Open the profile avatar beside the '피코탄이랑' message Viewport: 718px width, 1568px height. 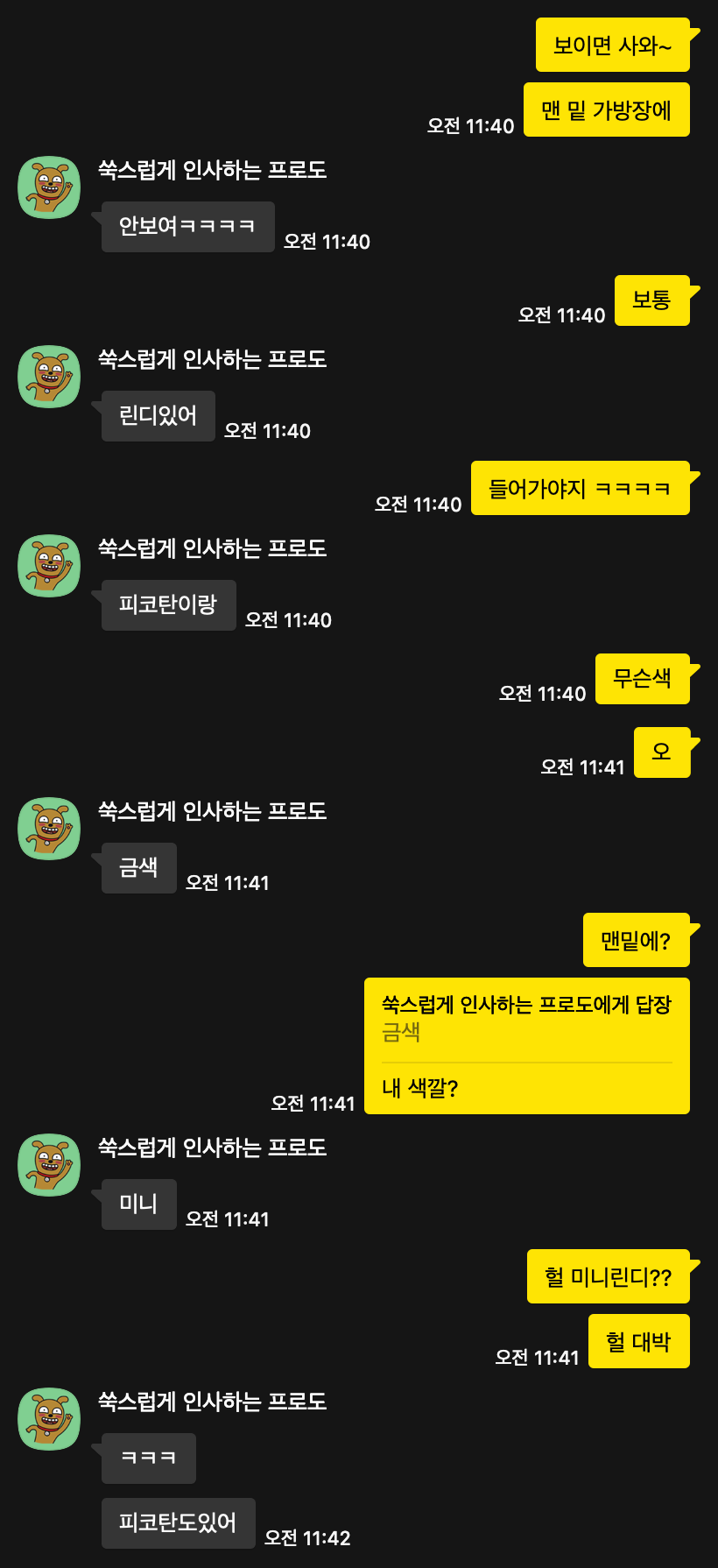49,566
